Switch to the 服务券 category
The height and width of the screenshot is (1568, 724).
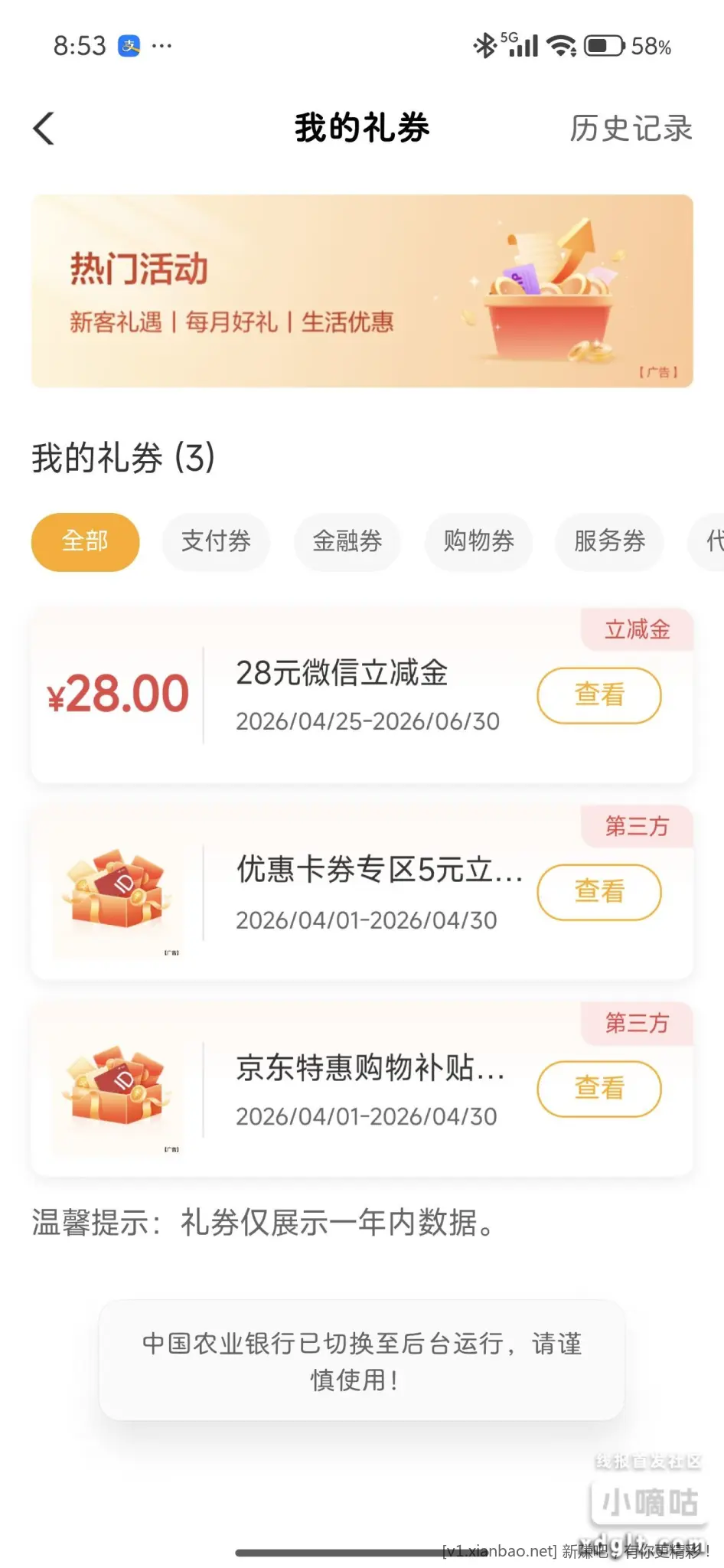coord(609,542)
